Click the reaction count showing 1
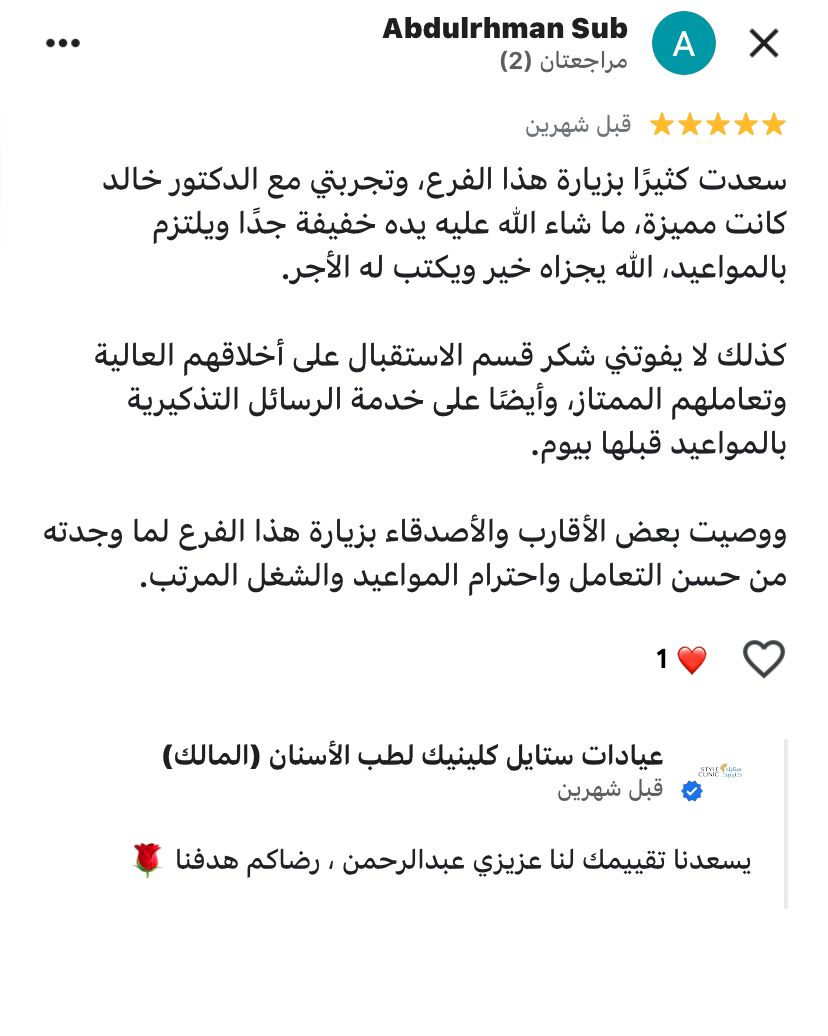Viewport: 828px width, 1036px height. [x=661, y=659]
